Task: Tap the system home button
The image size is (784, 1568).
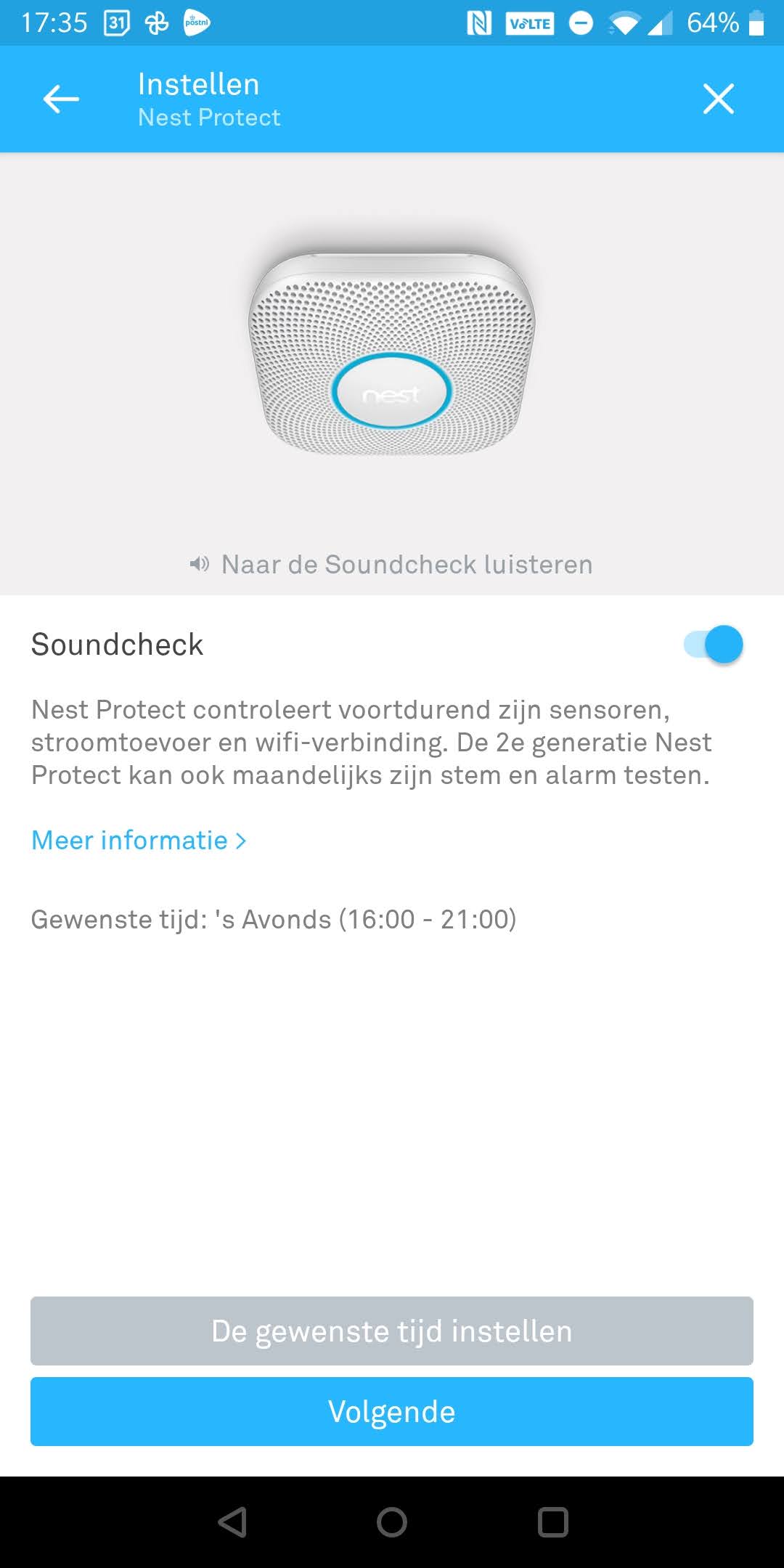Action: pos(392,1522)
